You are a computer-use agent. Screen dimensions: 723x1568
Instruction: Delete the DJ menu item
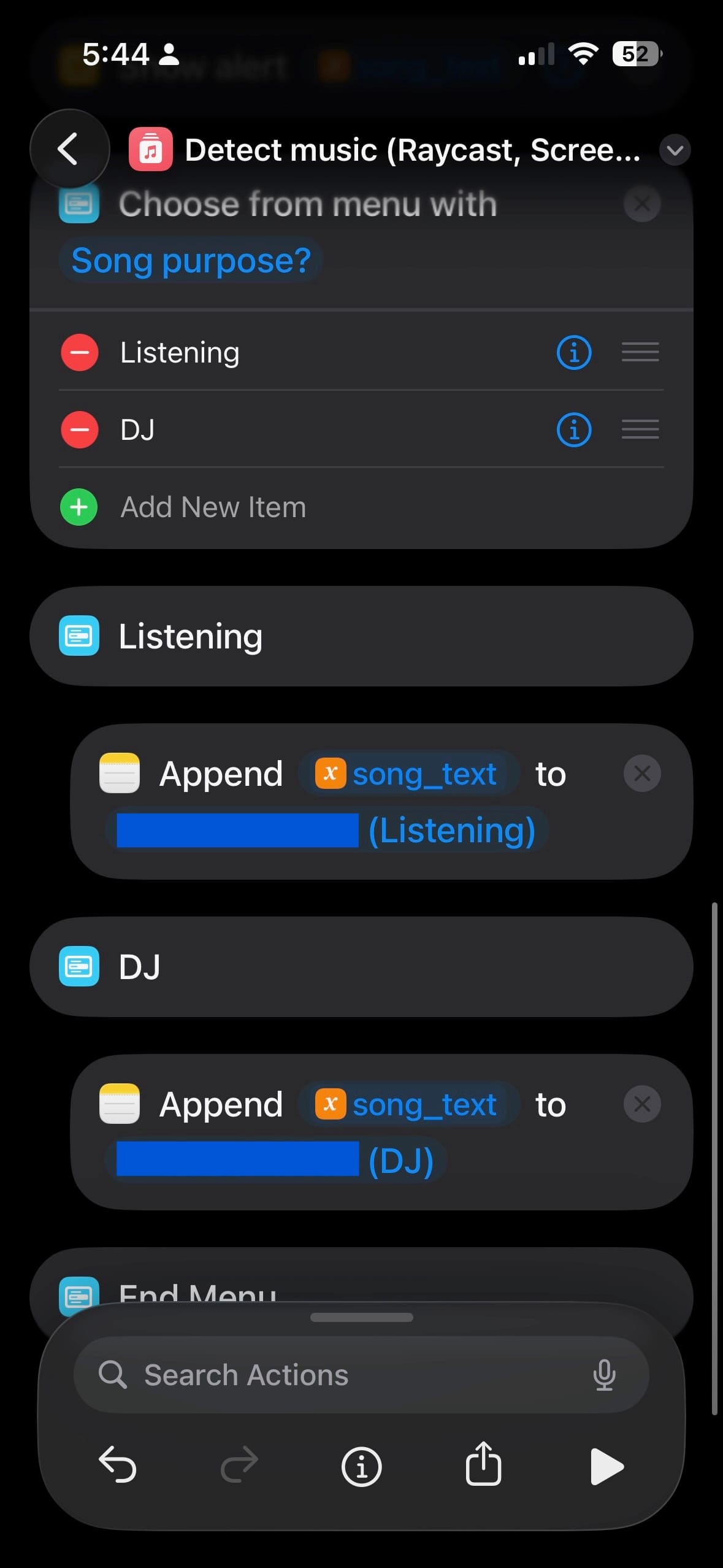[x=80, y=429]
